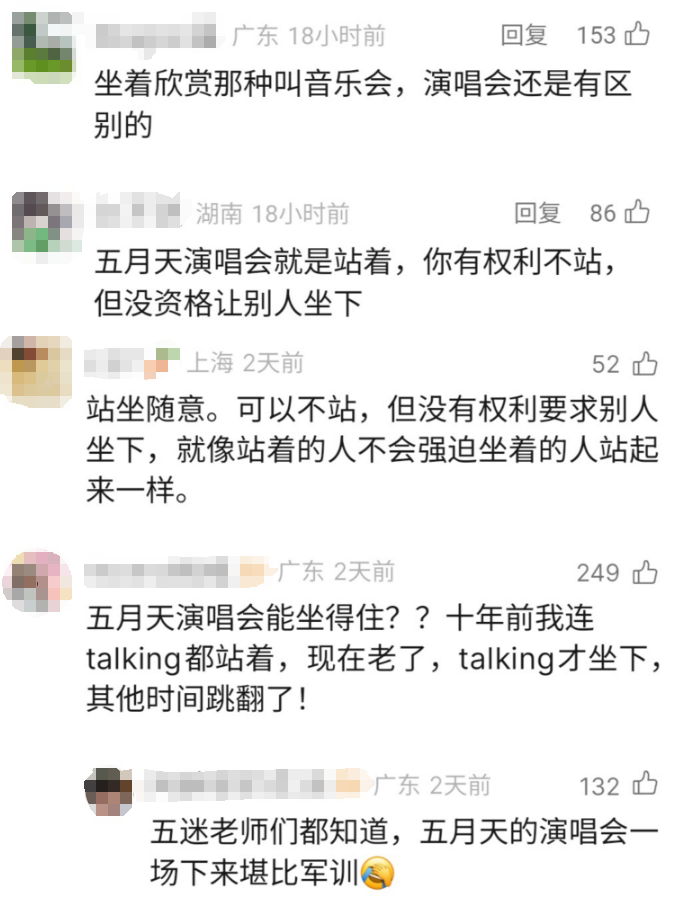Like the 上海 comment about 站坐随意
The height and width of the screenshot is (903, 678).
click(643, 363)
